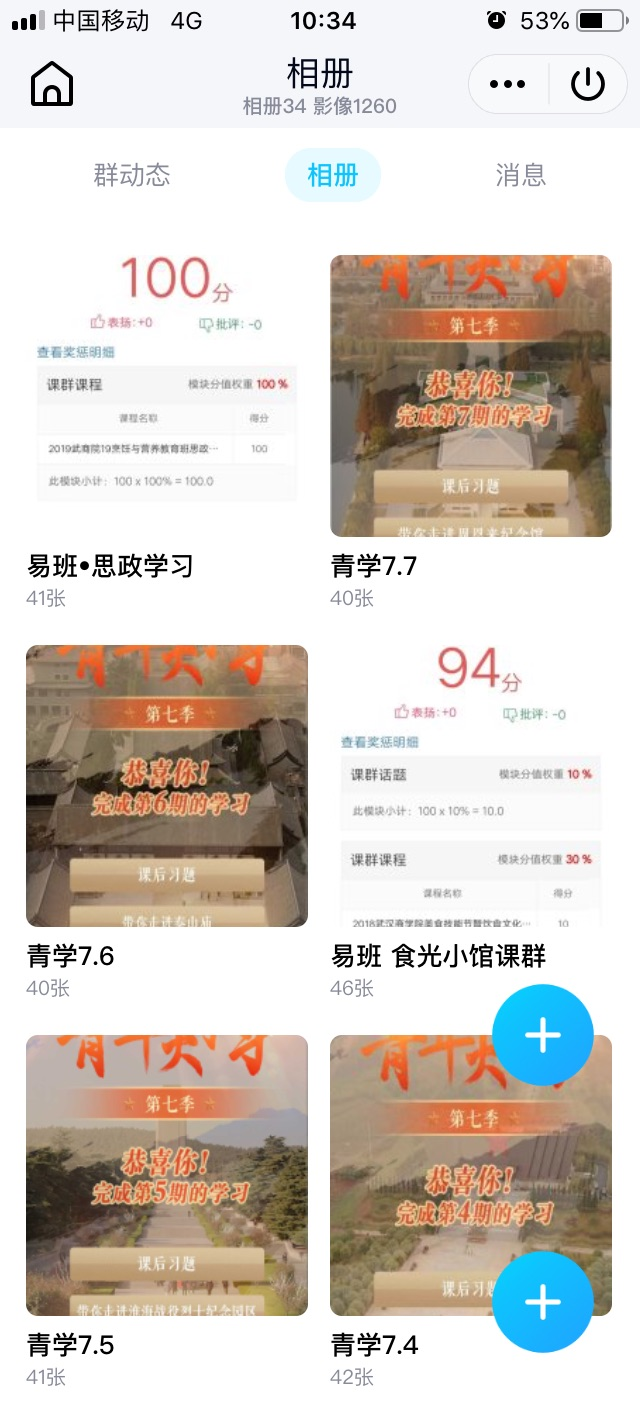Open the 青学7.5 album
Image resolution: width=640 pixels, height=1403 pixels.
(x=166, y=1175)
